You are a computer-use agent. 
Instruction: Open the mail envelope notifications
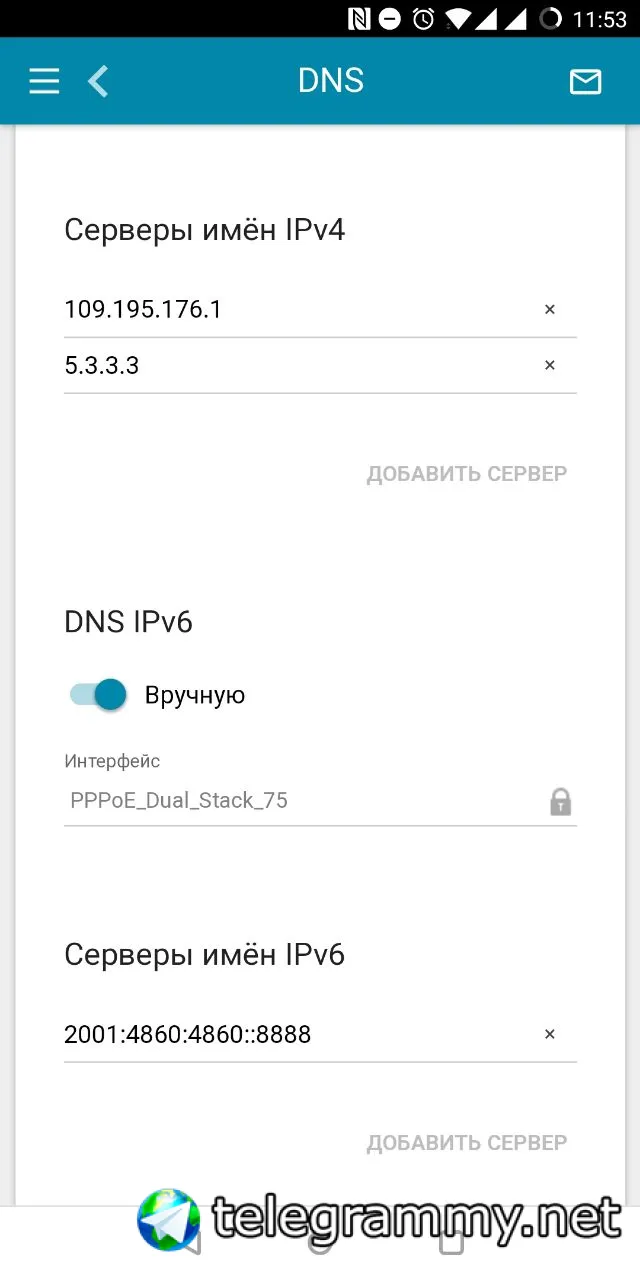(585, 81)
